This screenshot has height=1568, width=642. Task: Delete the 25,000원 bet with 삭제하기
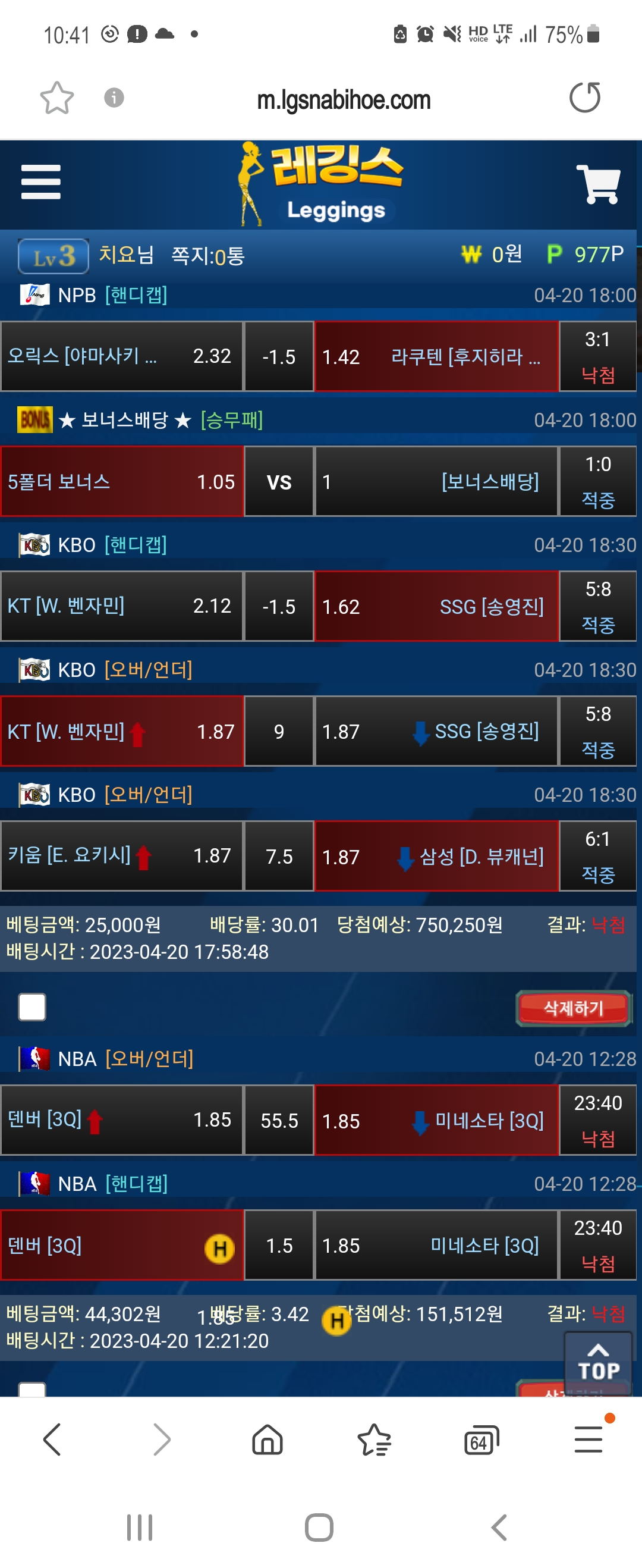(x=573, y=1008)
